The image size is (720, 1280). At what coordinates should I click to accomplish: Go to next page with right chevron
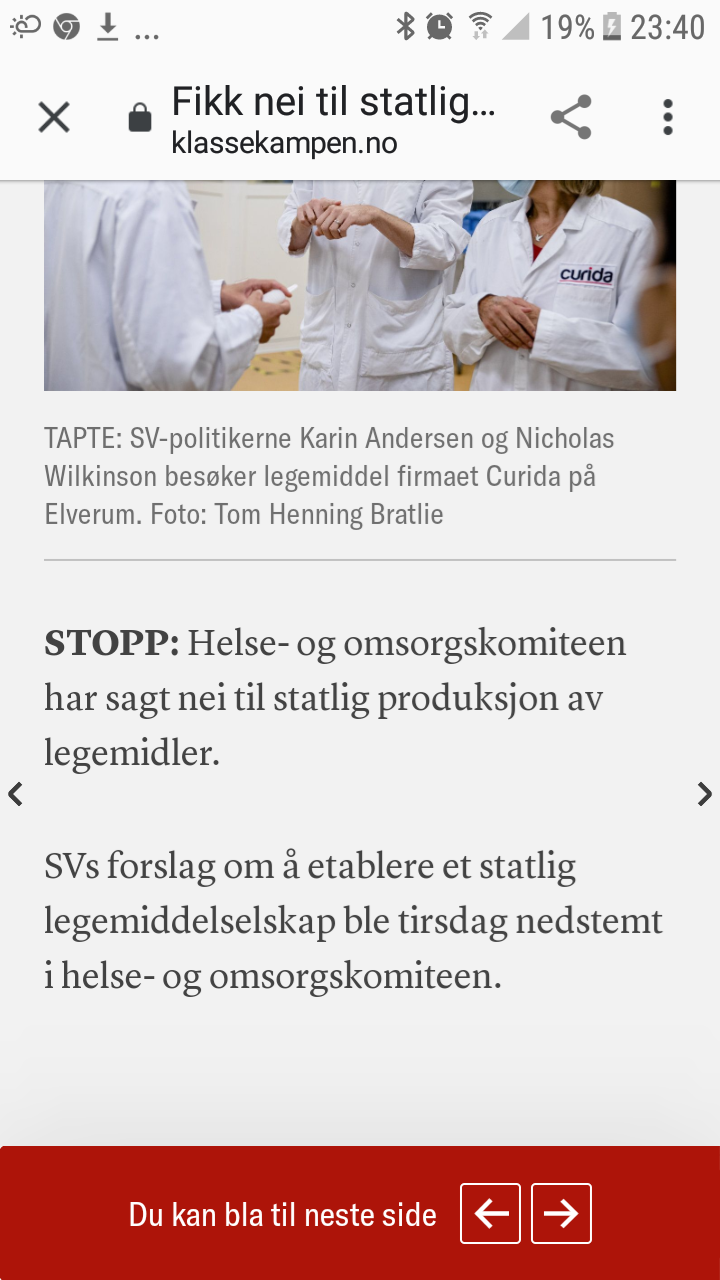[705, 794]
